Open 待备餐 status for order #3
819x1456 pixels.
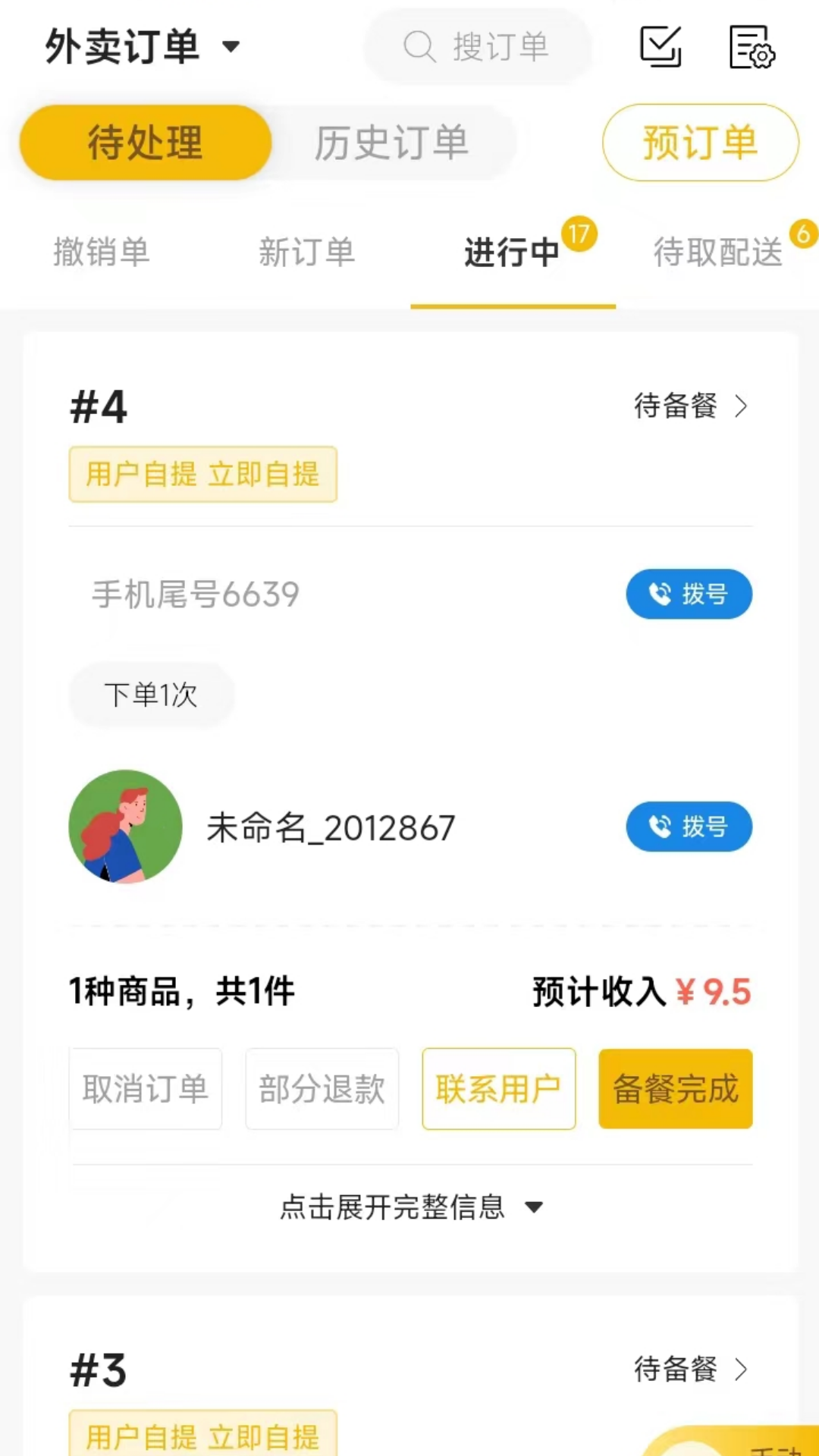click(690, 1370)
